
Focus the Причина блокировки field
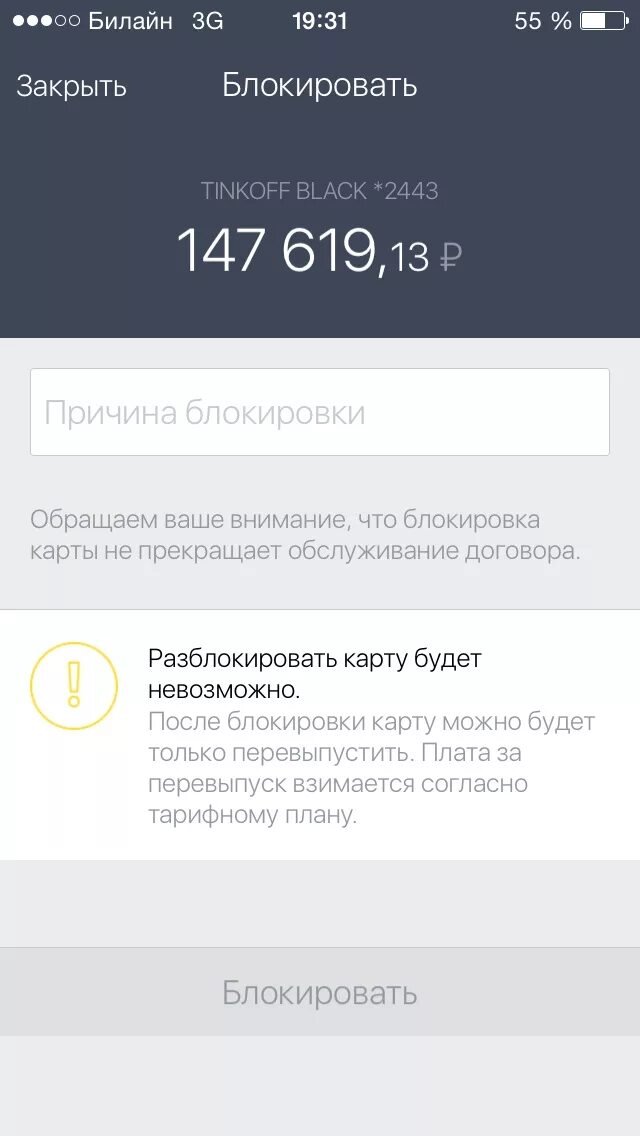coord(319,413)
